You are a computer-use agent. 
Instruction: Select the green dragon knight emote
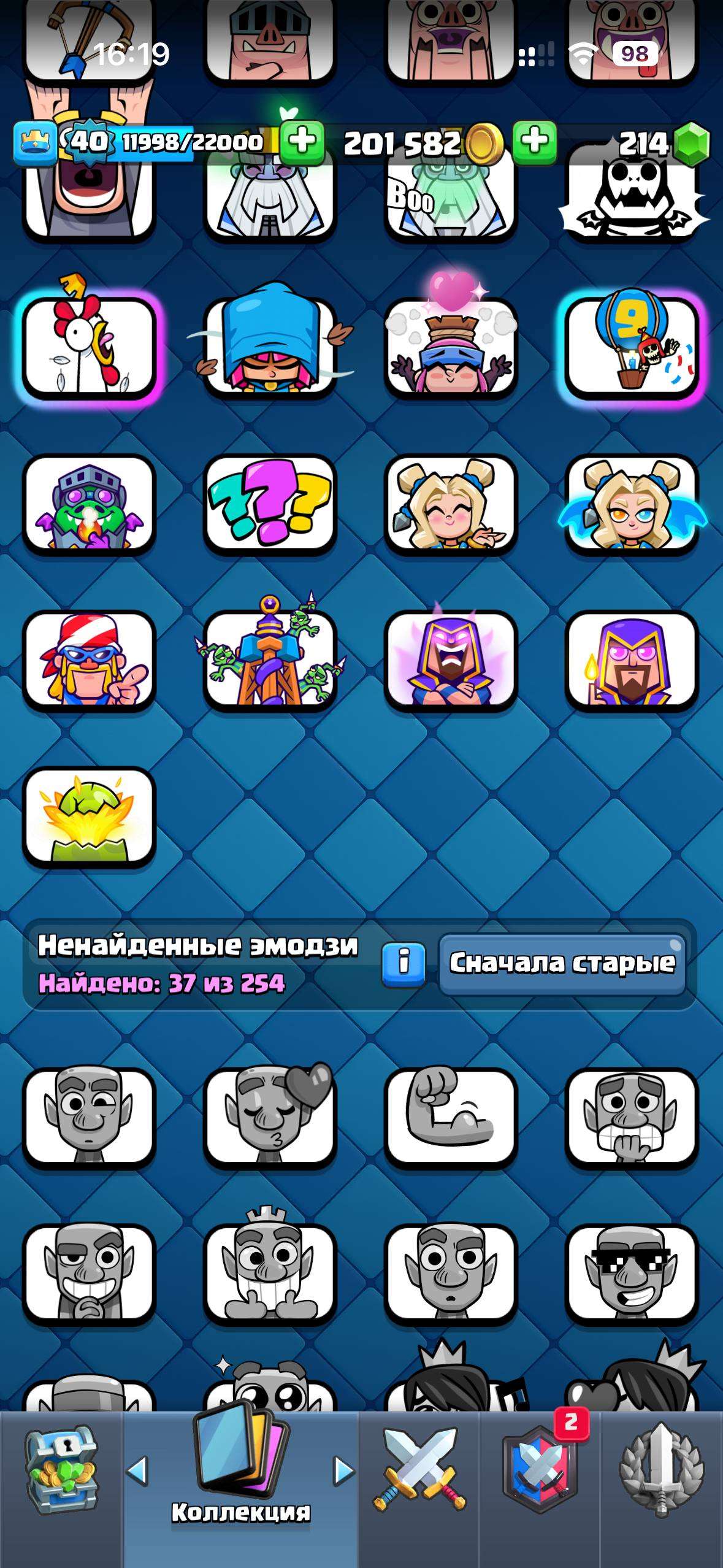[x=90, y=504]
